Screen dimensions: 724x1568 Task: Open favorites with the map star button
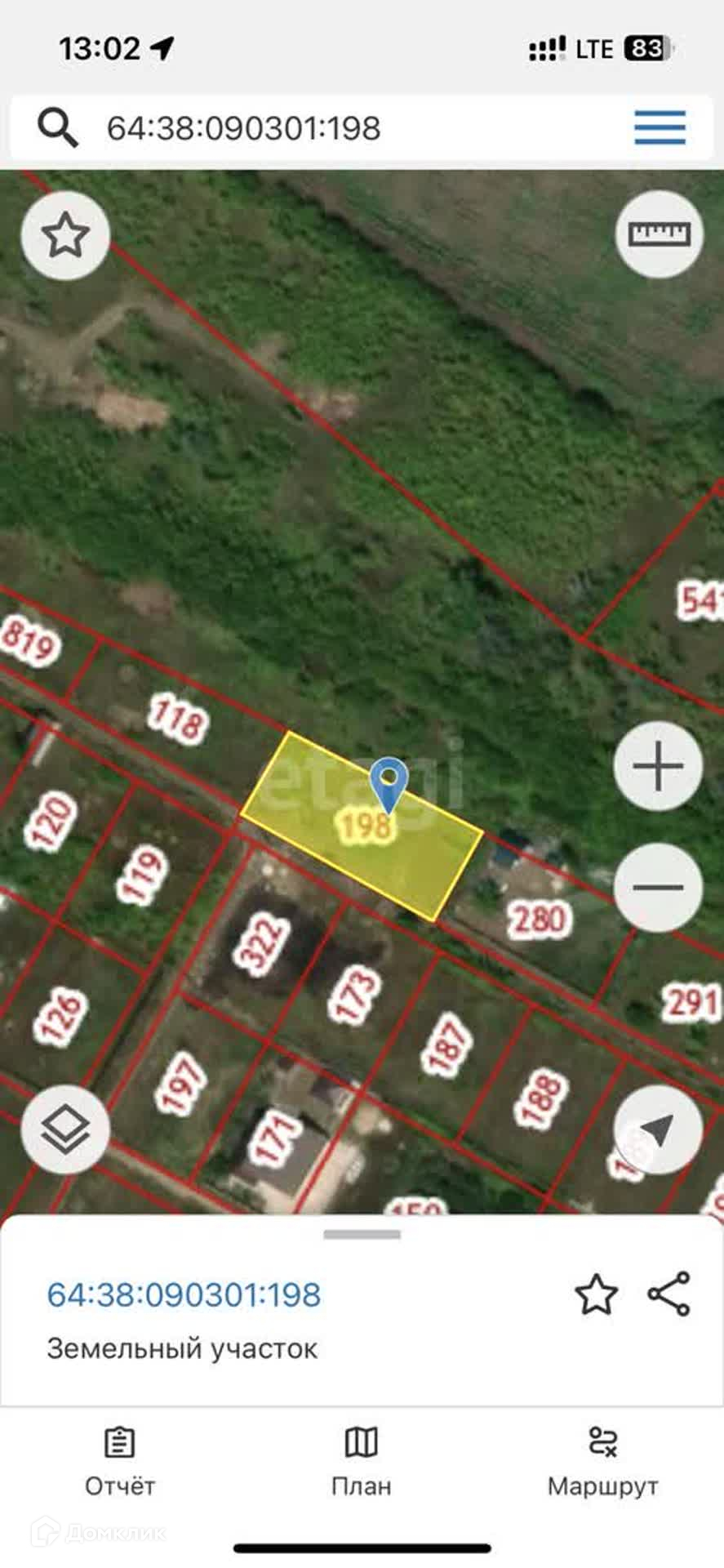click(x=65, y=235)
